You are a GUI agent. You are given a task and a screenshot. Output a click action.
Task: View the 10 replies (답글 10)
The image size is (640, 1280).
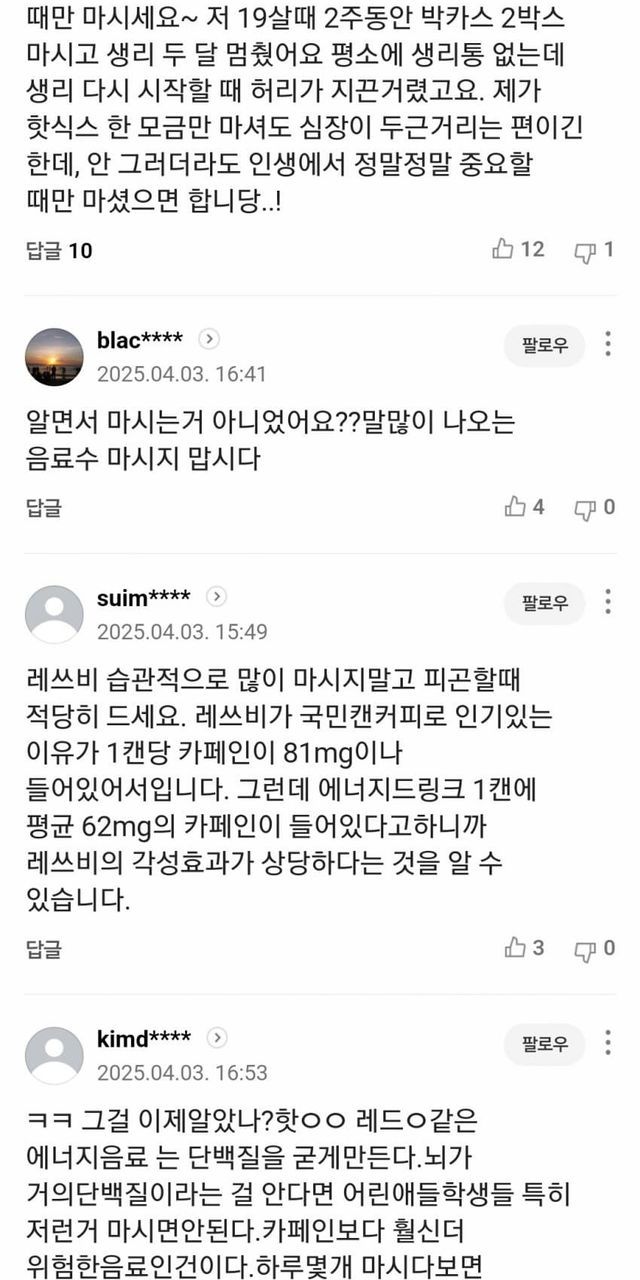[x=59, y=250]
